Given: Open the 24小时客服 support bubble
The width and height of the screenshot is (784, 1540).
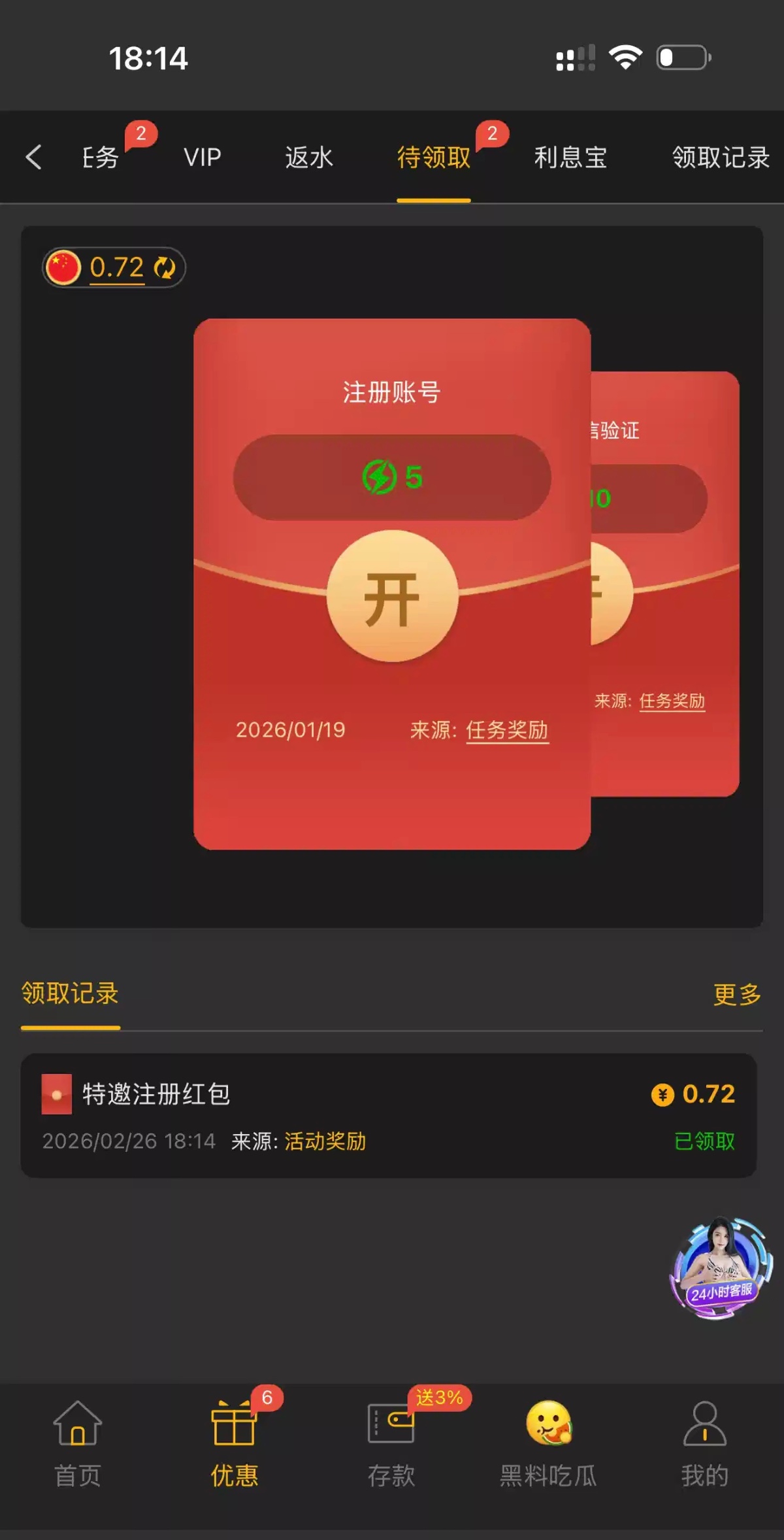Looking at the screenshot, I should click(x=719, y=1268).
